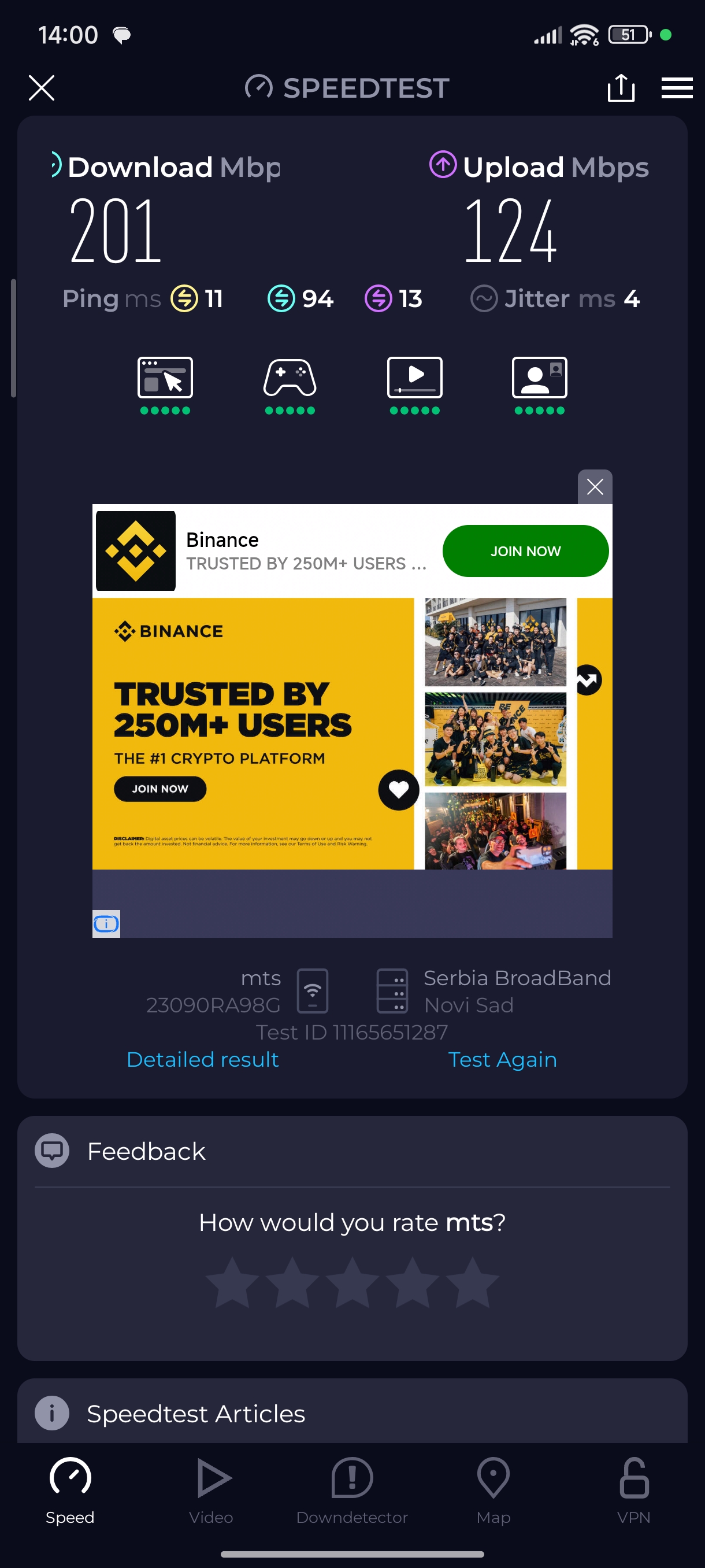Close the speed test result
Viewport: 705px width, 1568px height.
tap(42, 88)
